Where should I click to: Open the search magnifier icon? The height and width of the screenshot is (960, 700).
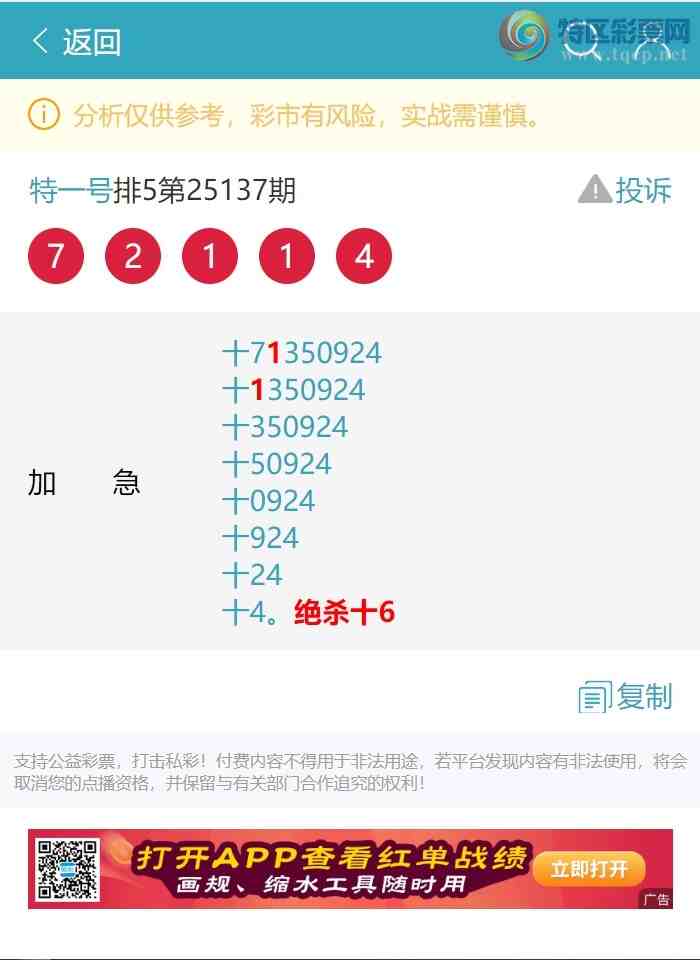581,42
